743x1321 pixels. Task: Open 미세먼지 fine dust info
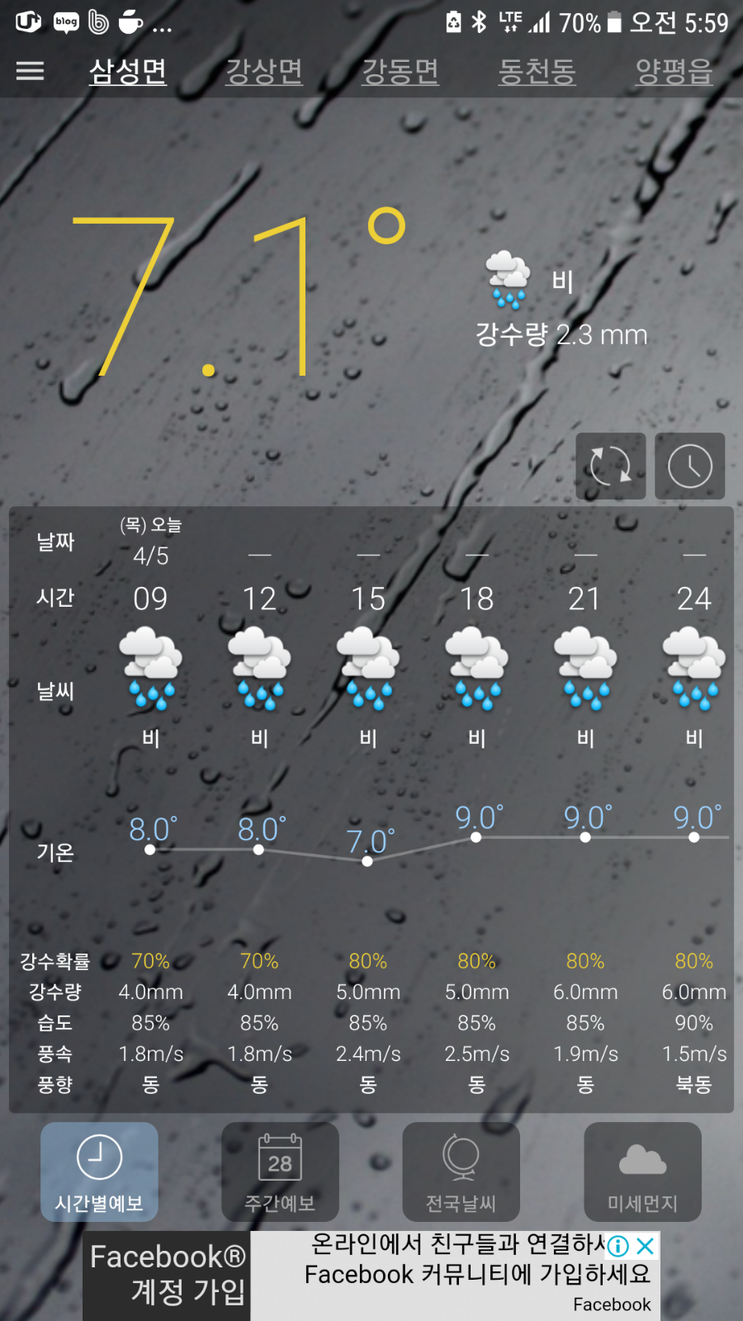click(x=642, y=1171)
